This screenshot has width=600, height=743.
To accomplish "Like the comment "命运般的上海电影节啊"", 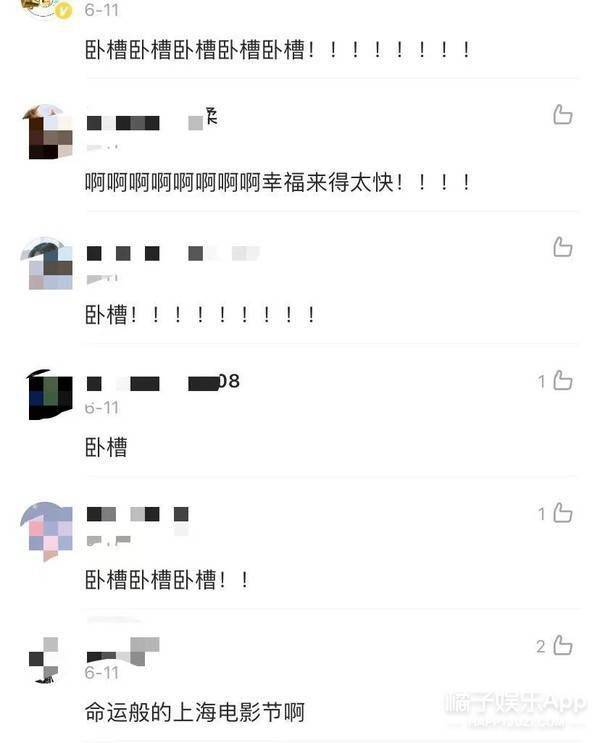I will [x=562, y=646].
